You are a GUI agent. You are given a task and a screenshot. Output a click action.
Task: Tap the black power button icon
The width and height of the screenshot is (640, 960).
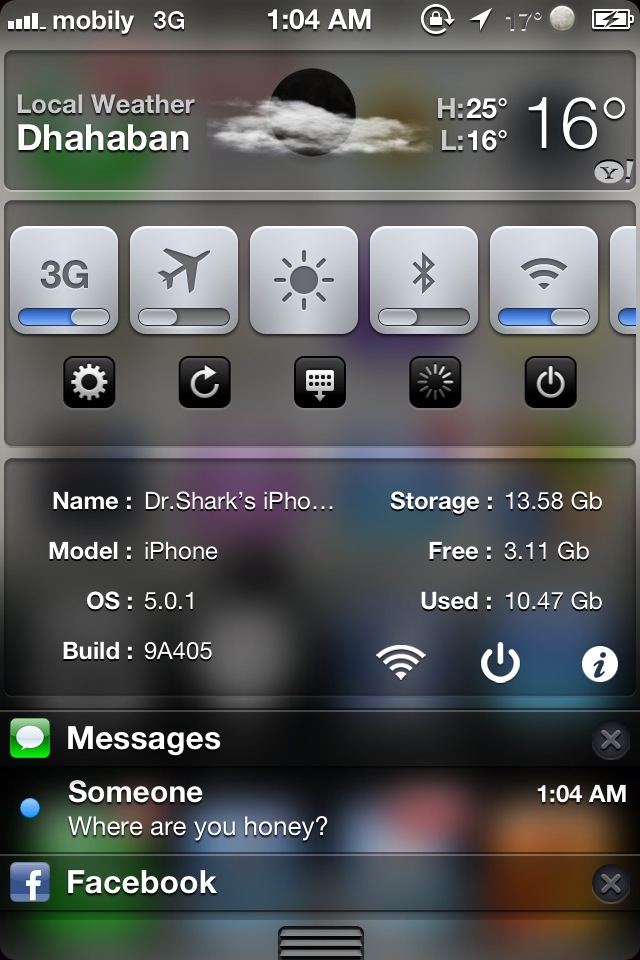coord(551,382)
